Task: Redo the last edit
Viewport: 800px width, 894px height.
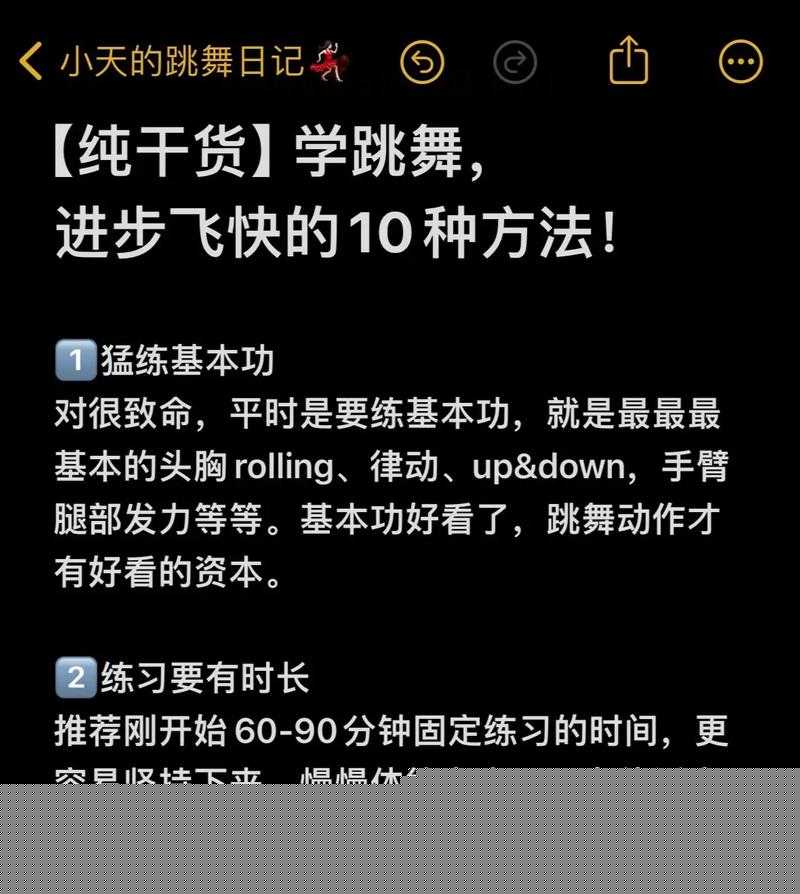Action: tap(515, 63)
